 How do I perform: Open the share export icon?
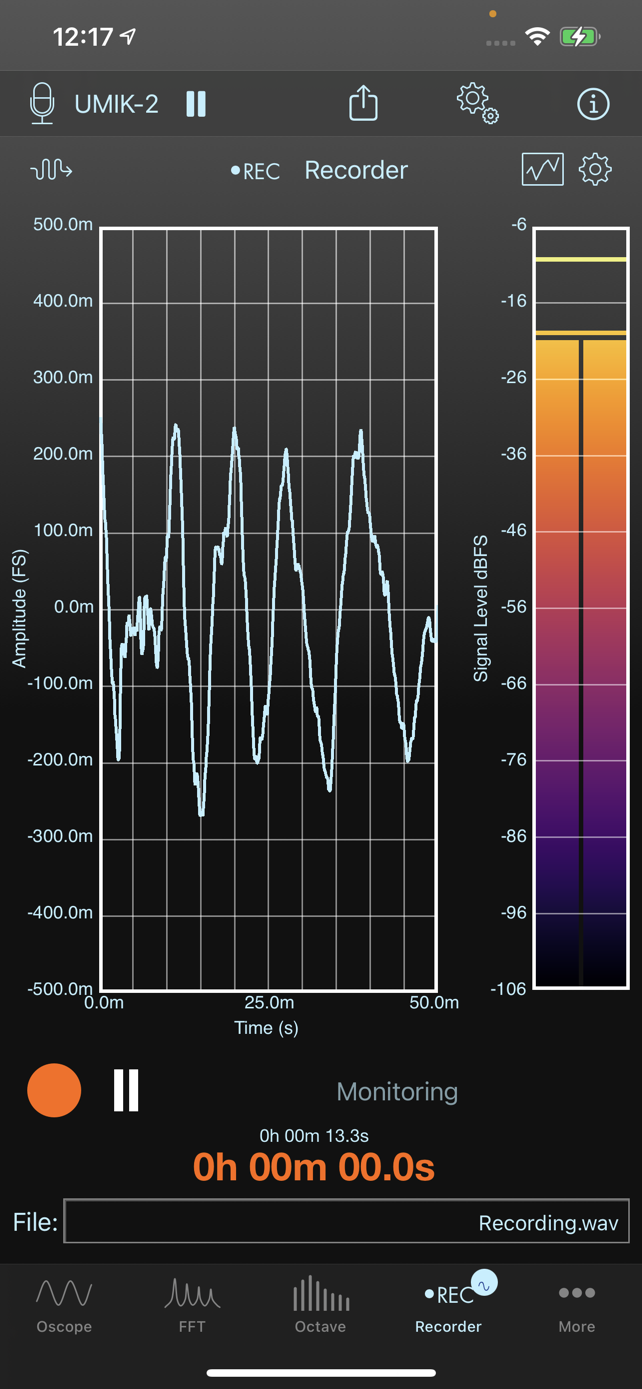(x=363, y=103)
